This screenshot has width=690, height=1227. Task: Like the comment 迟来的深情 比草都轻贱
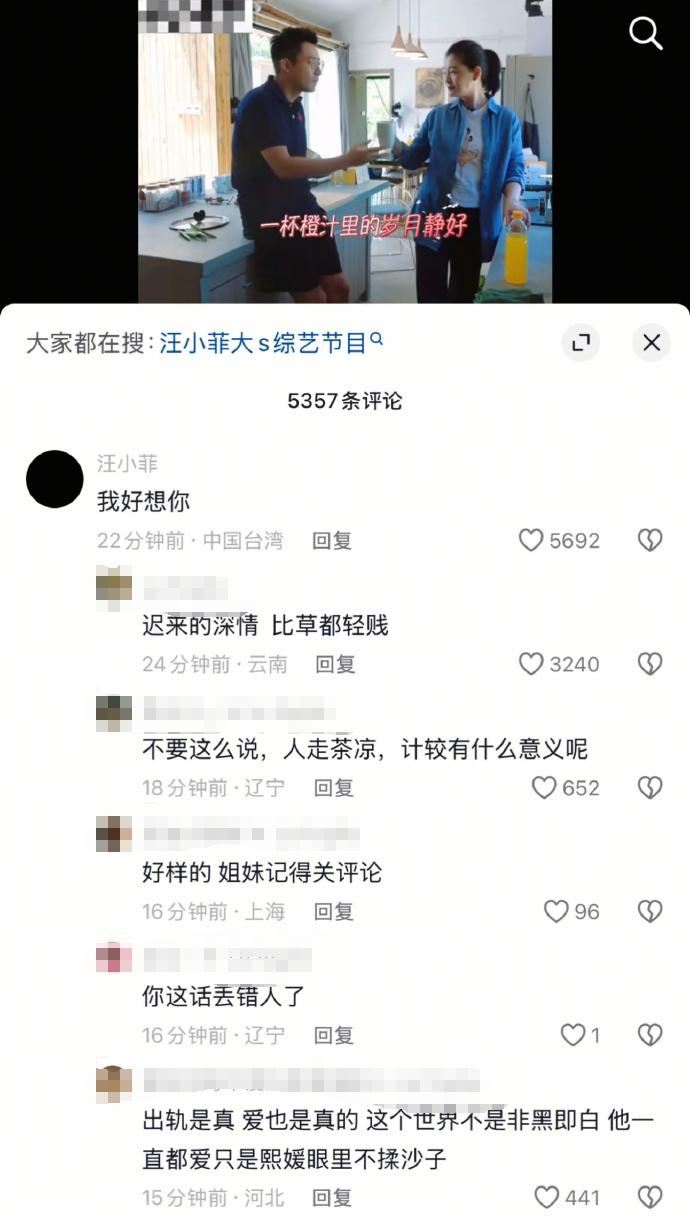coord(531,664)
